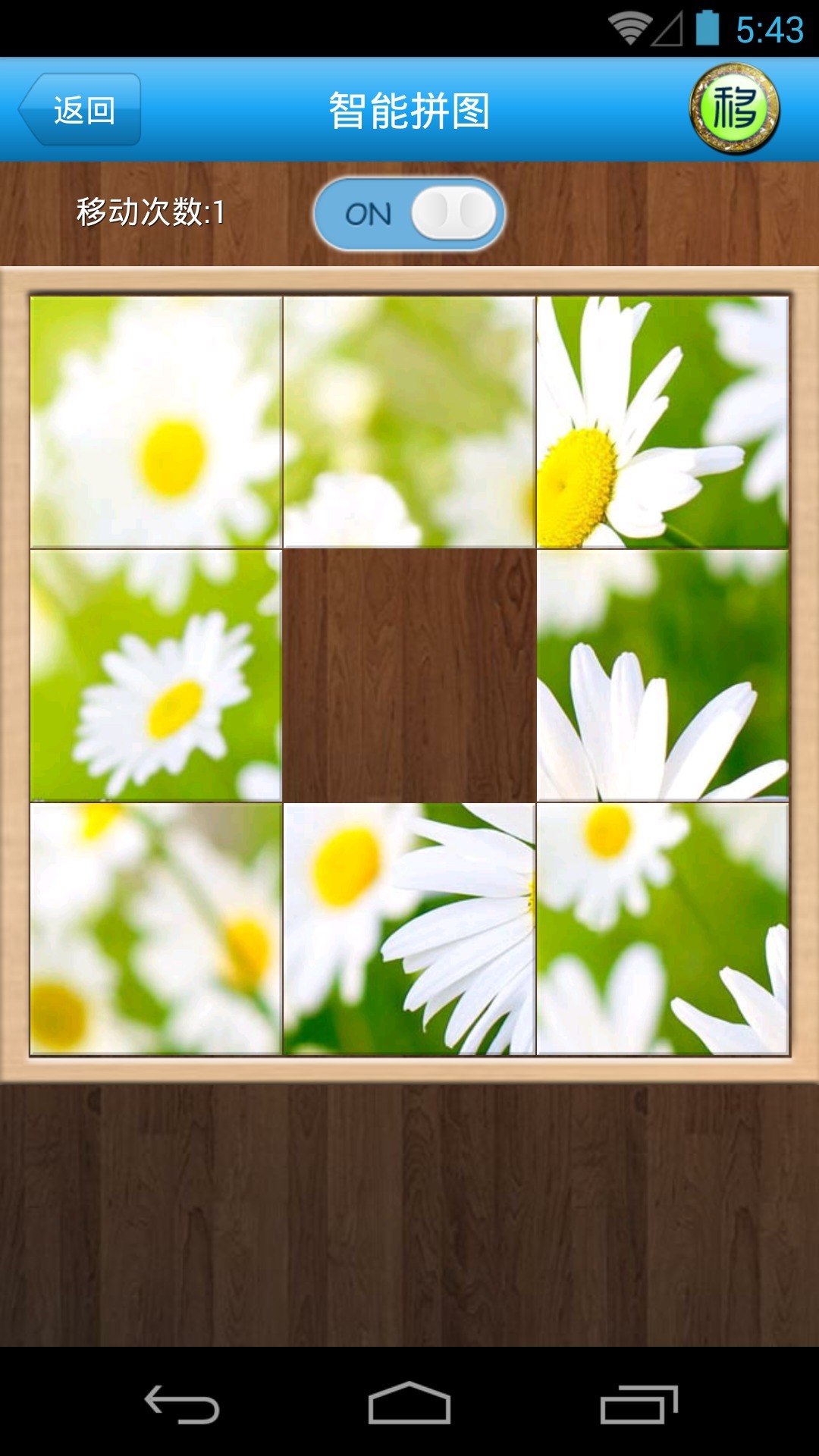Tap the sharp daisy tile with the big yellow center
The width and height of the screenshot is (819, 1456).
(663, 422)
